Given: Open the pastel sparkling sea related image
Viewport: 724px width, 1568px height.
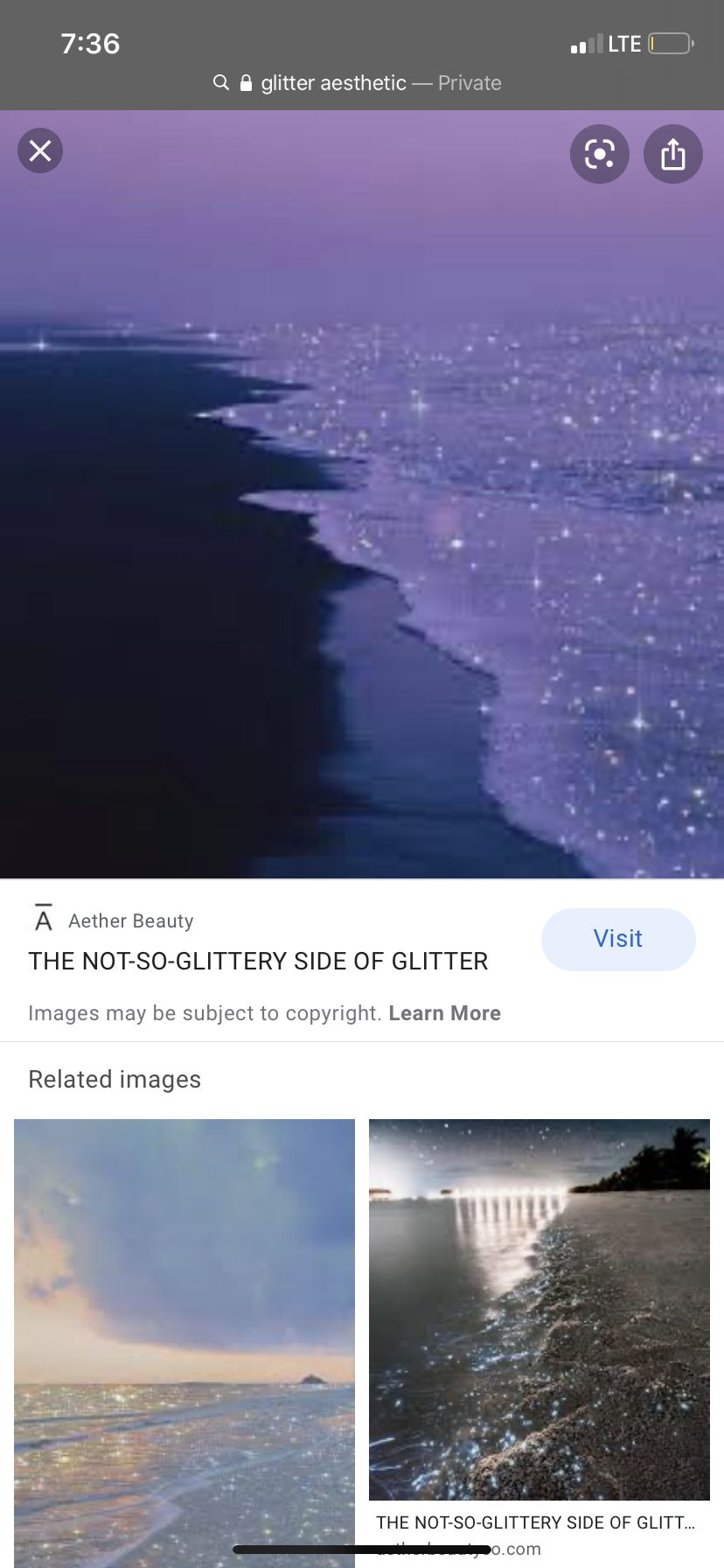Looking at the screenshot, I should click(184, 1343).
